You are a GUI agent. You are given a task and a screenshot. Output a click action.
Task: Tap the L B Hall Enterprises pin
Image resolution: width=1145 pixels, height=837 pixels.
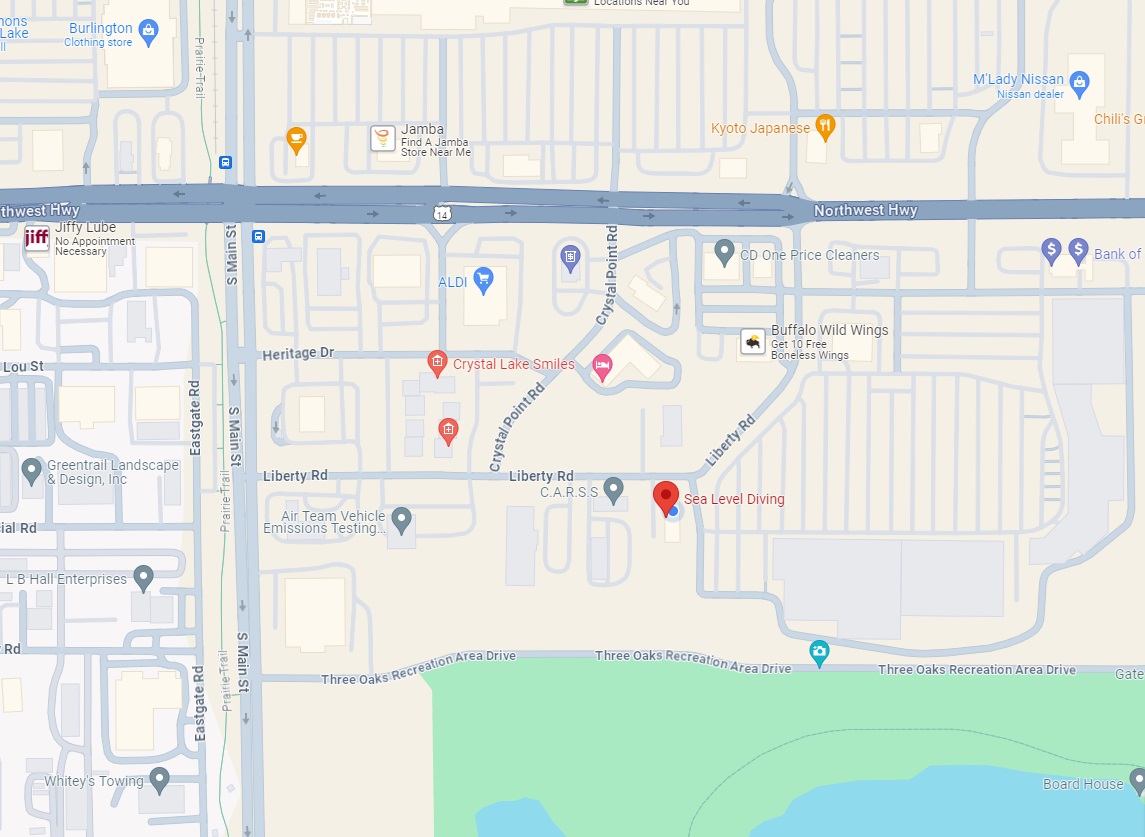coord(144,577)
